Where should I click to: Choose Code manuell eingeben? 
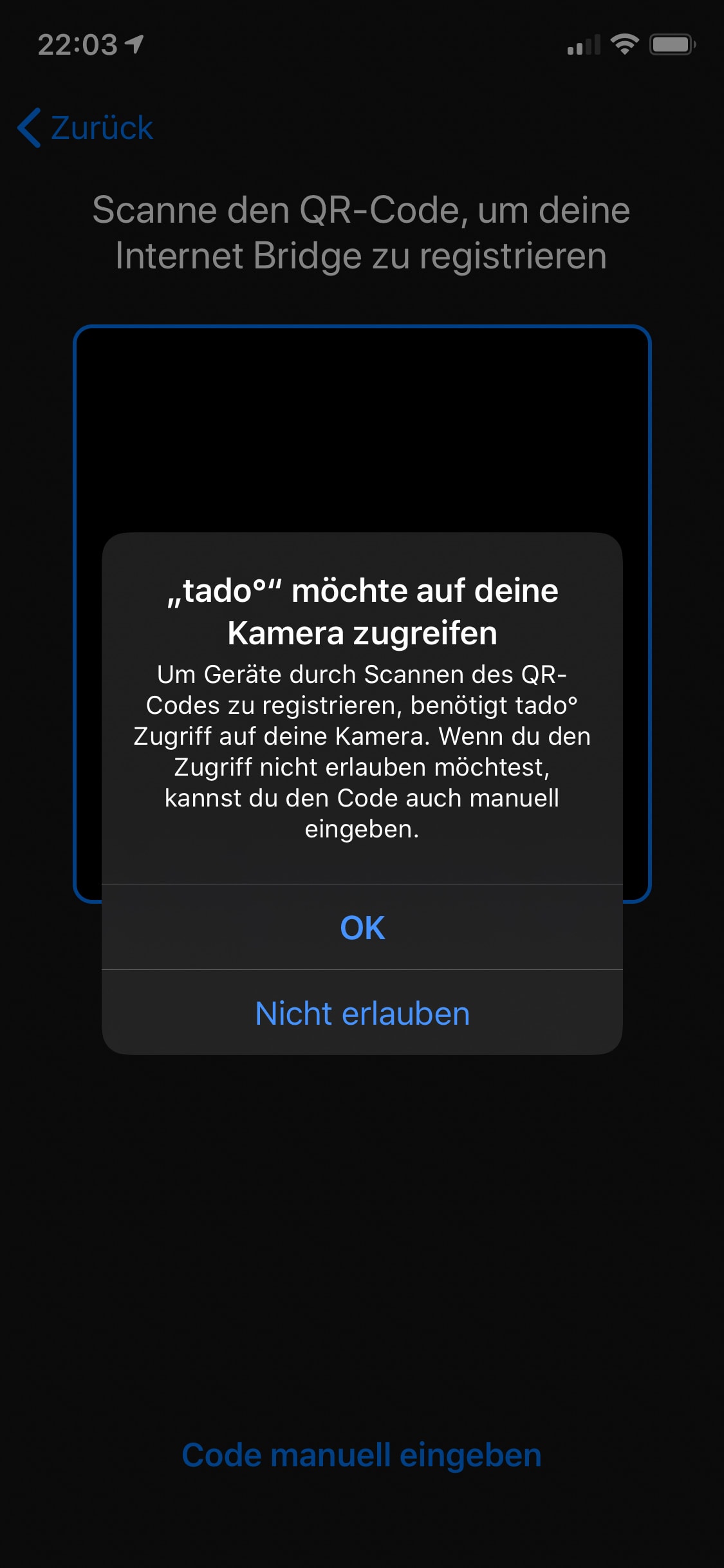tap(362, 1455)
